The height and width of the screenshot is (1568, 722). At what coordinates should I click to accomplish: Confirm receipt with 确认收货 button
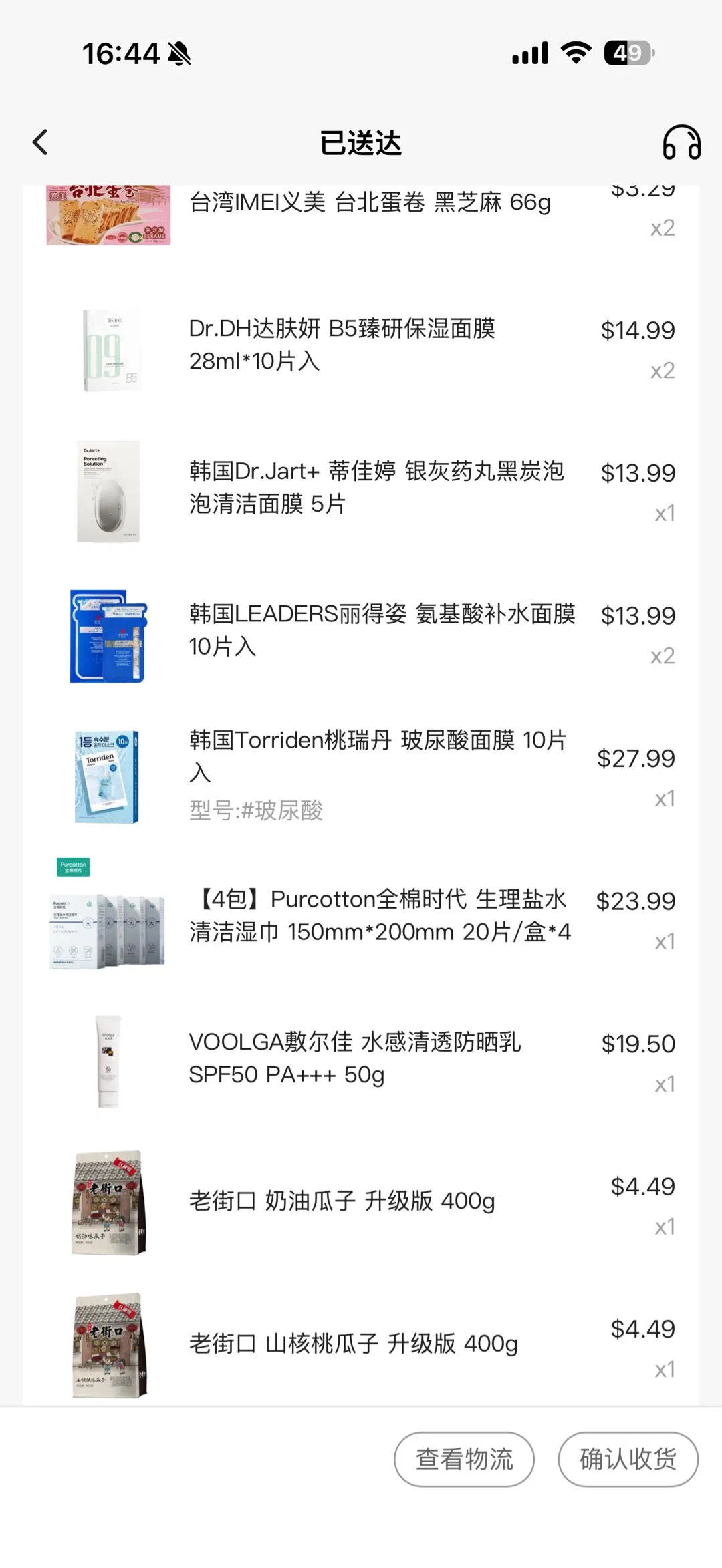coord(628,1459)
